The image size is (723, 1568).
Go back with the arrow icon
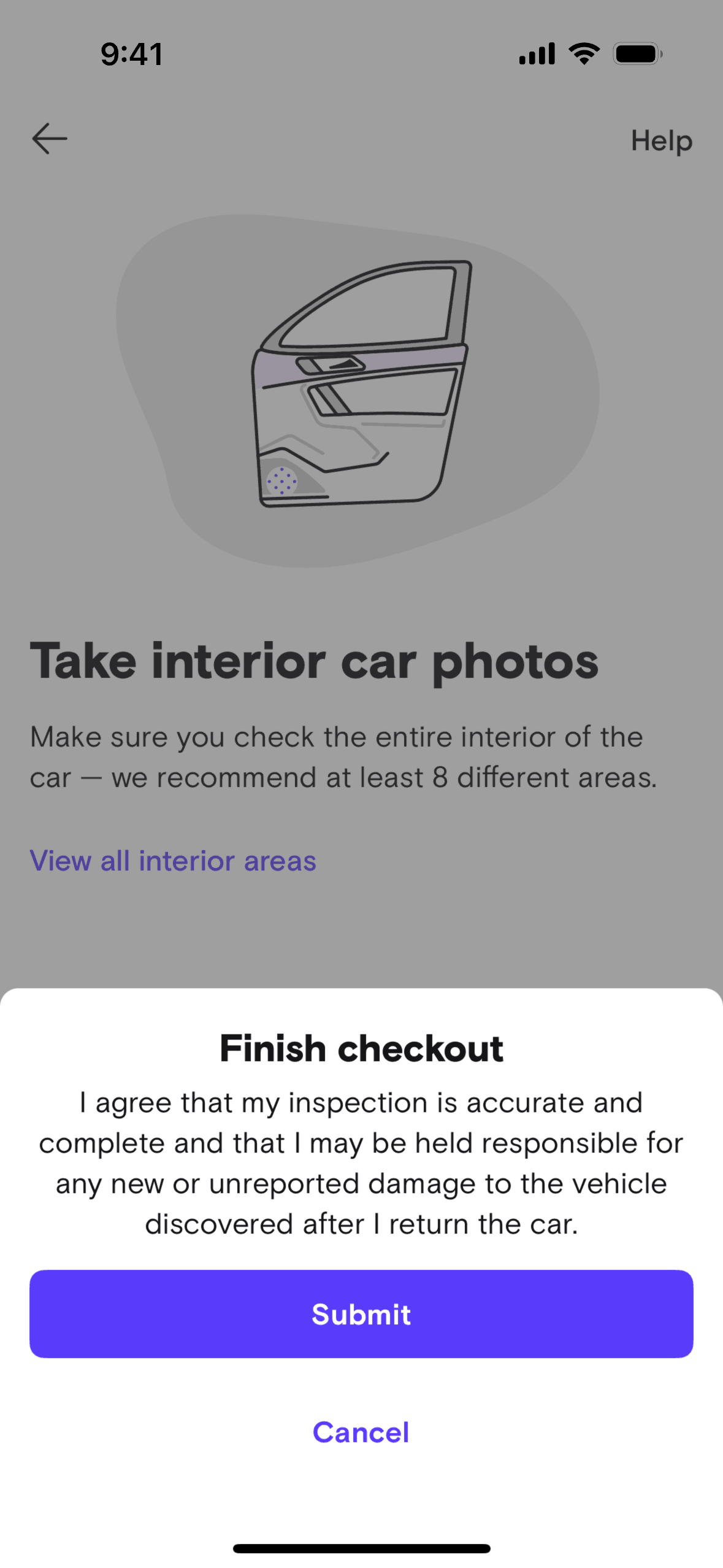(x=50, y=139)
